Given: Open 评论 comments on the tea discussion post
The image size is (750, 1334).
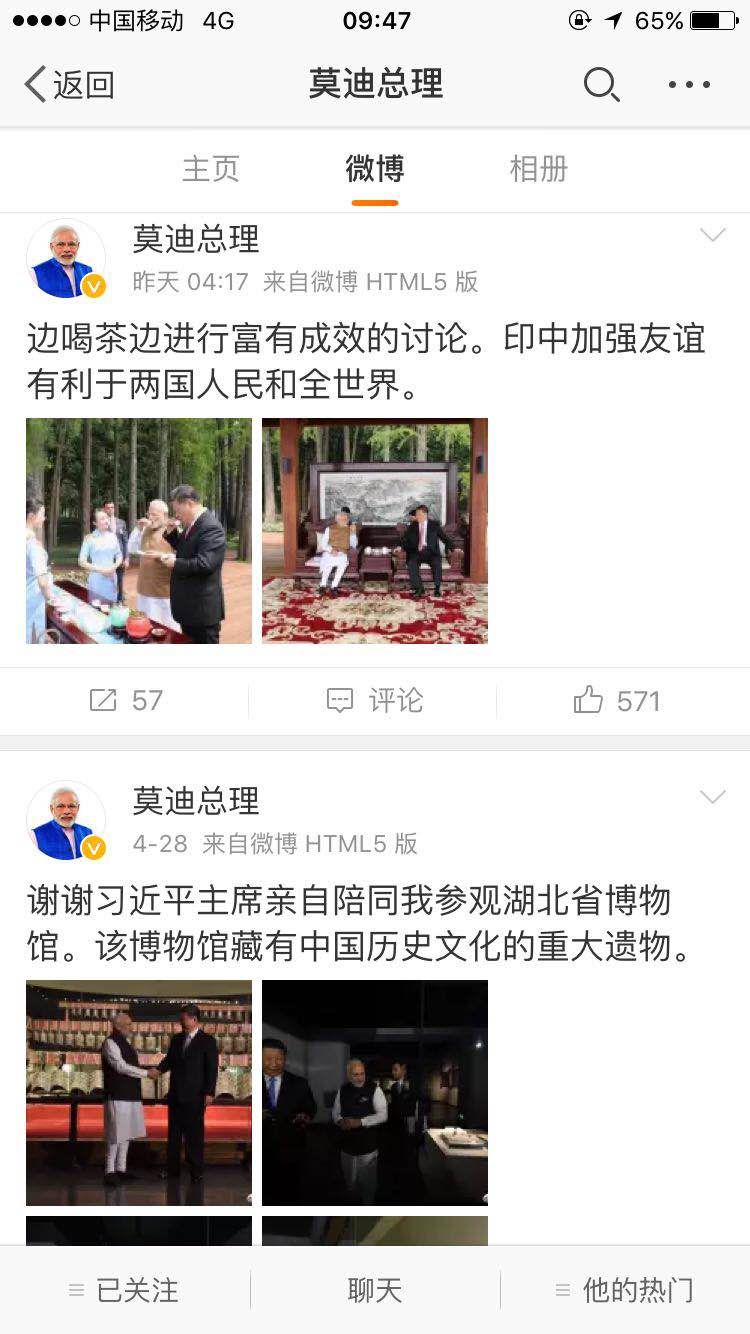Looking at the screenshot, I should [x=375, y=701].
